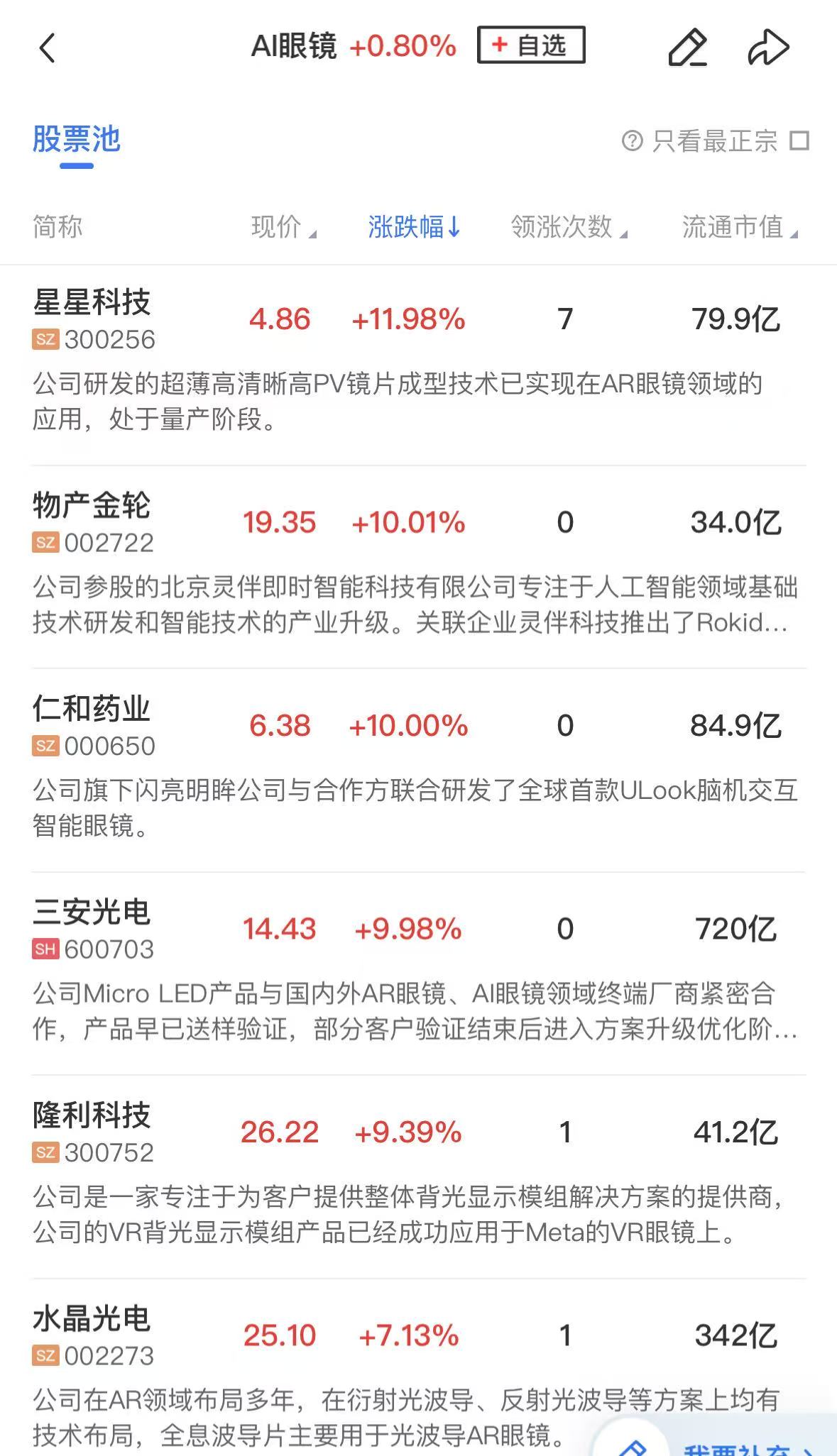Select the 股票池 tab
The height and width of the screenshot is (1456, 837).
pyautogui.click(x=77, y=140)
